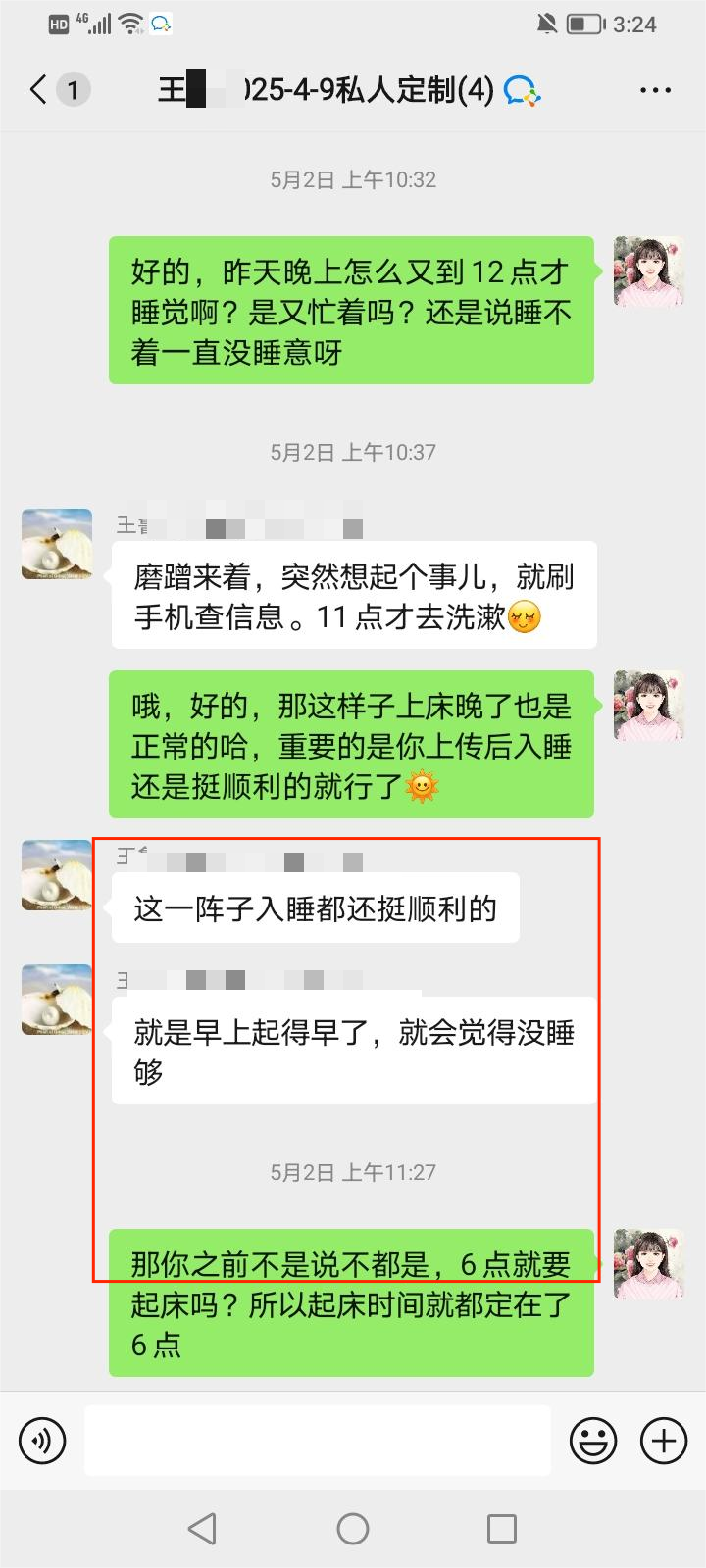
Task: Open the sender's avatar beside the 12点才睡觉 message
Action: (648, 271)
